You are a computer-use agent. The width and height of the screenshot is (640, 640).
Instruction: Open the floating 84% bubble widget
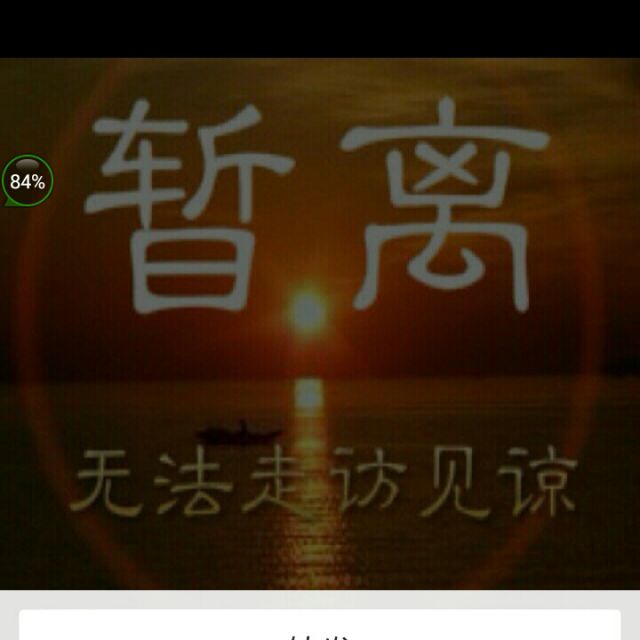27,181
